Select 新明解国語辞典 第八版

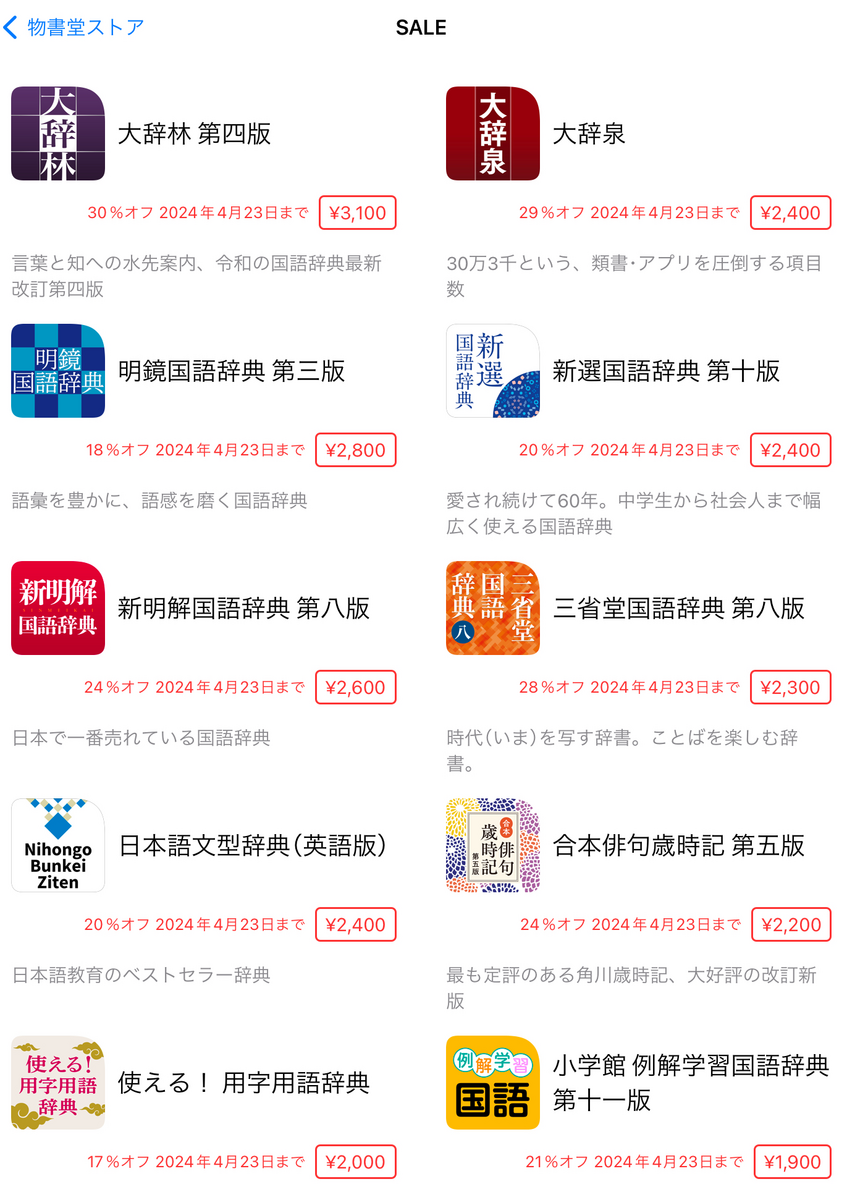[244, 608]
